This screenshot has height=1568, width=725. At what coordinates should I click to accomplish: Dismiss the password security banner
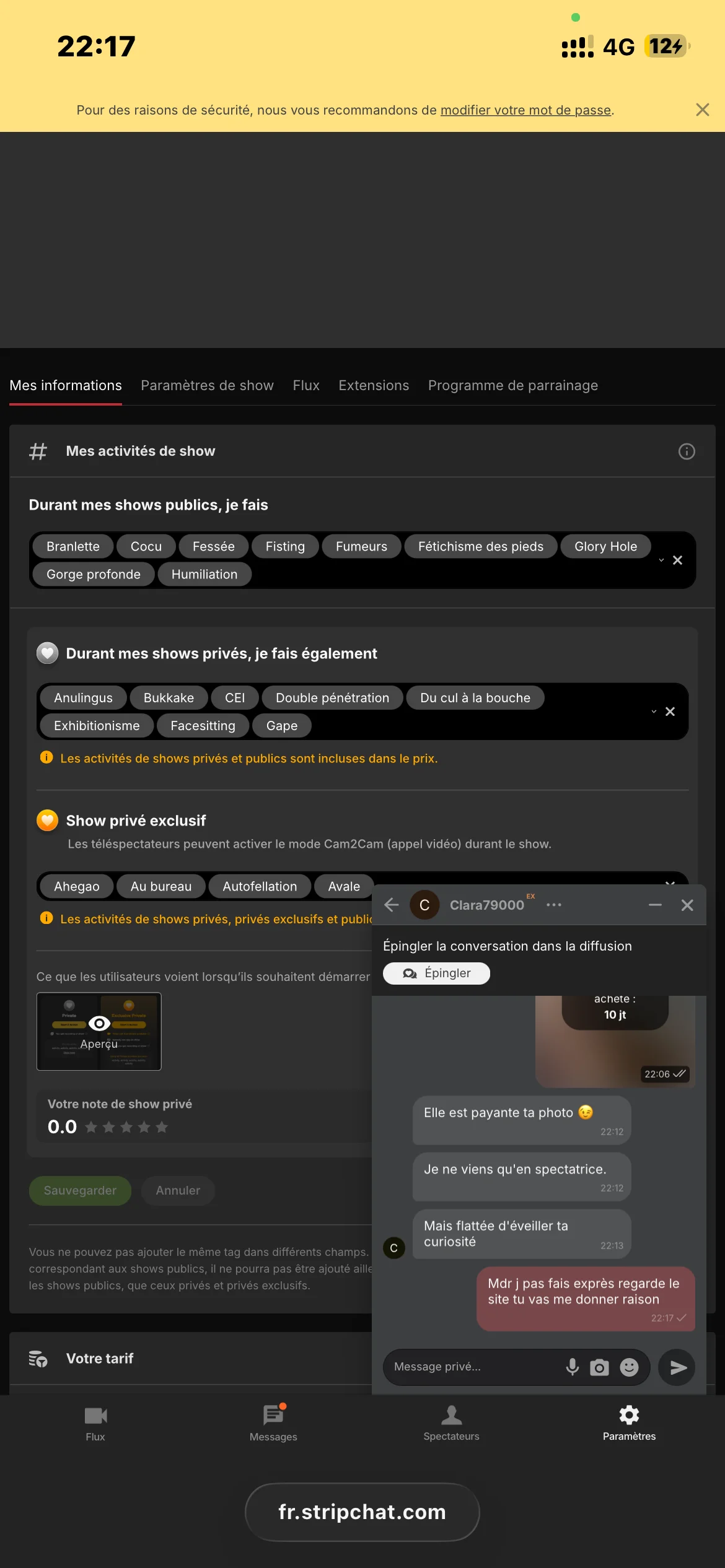[702, 110]
